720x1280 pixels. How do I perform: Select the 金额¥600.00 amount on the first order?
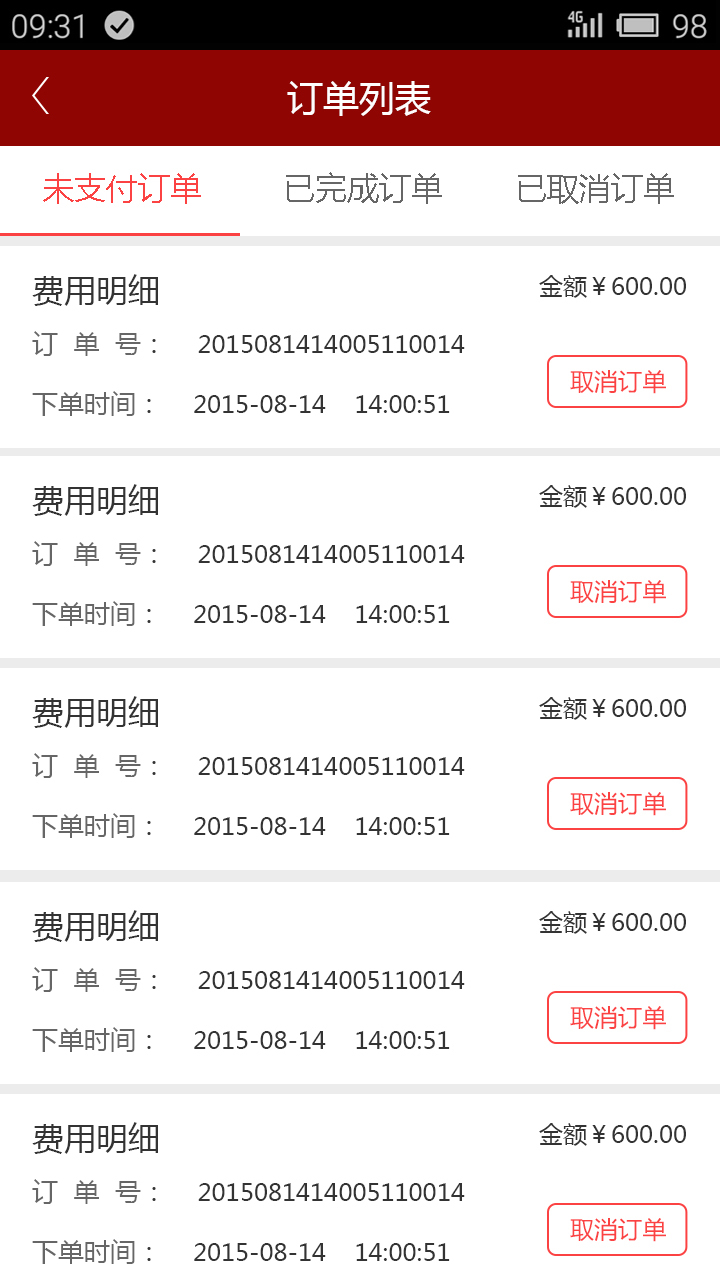(x=612, y=286)
